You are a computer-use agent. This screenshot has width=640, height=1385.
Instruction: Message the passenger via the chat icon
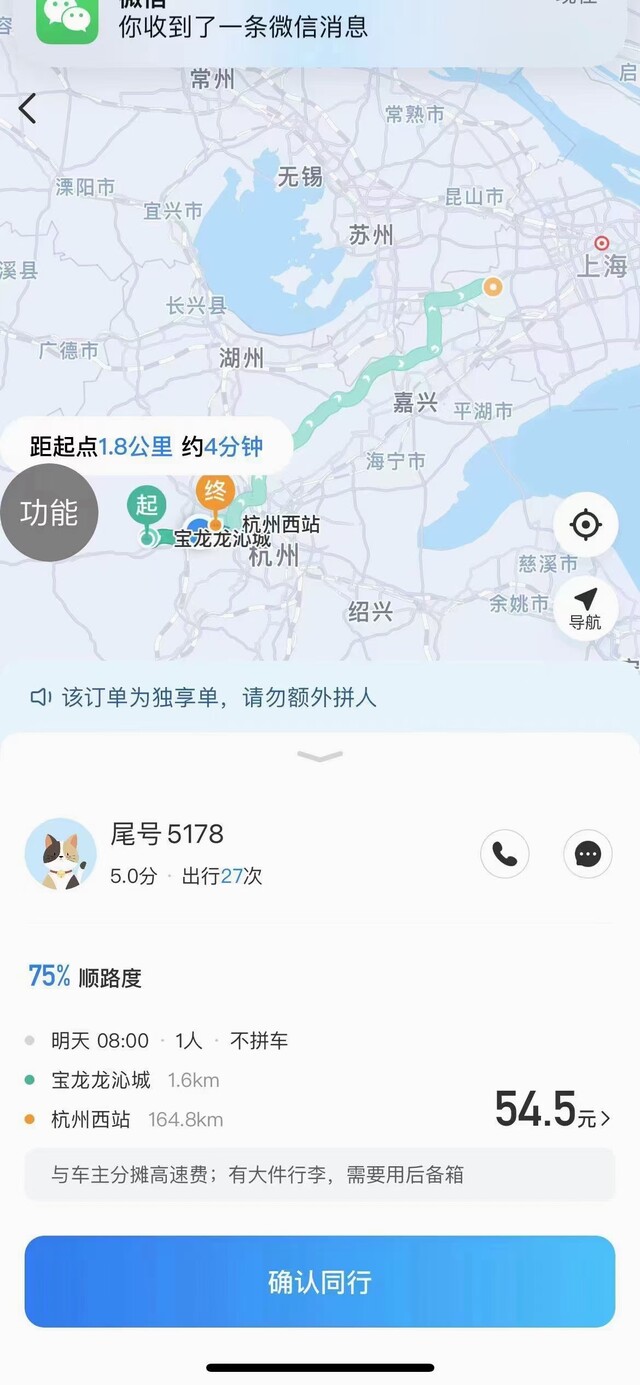tap(588, 854)
